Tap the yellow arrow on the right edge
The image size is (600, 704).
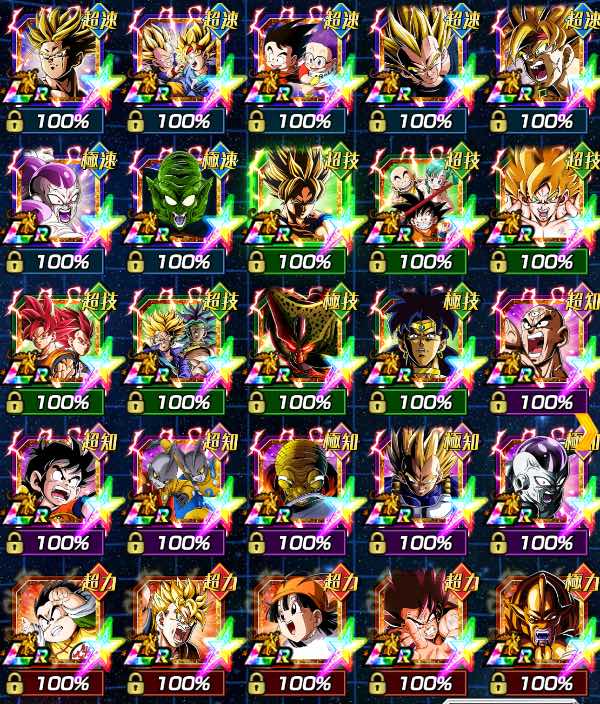point(589,433)
